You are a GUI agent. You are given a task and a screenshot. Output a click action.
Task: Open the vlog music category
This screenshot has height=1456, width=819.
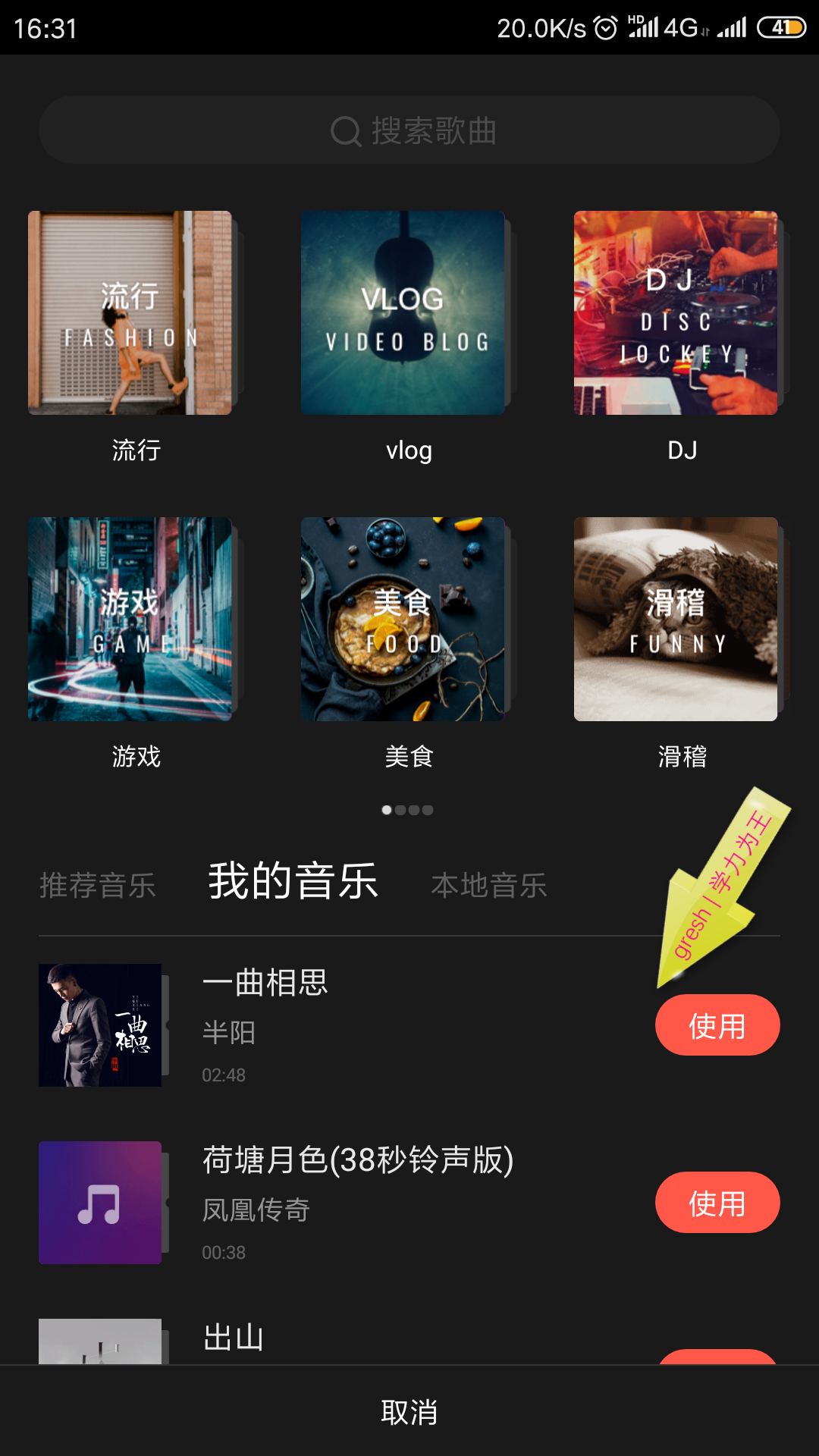click(403, 312)
